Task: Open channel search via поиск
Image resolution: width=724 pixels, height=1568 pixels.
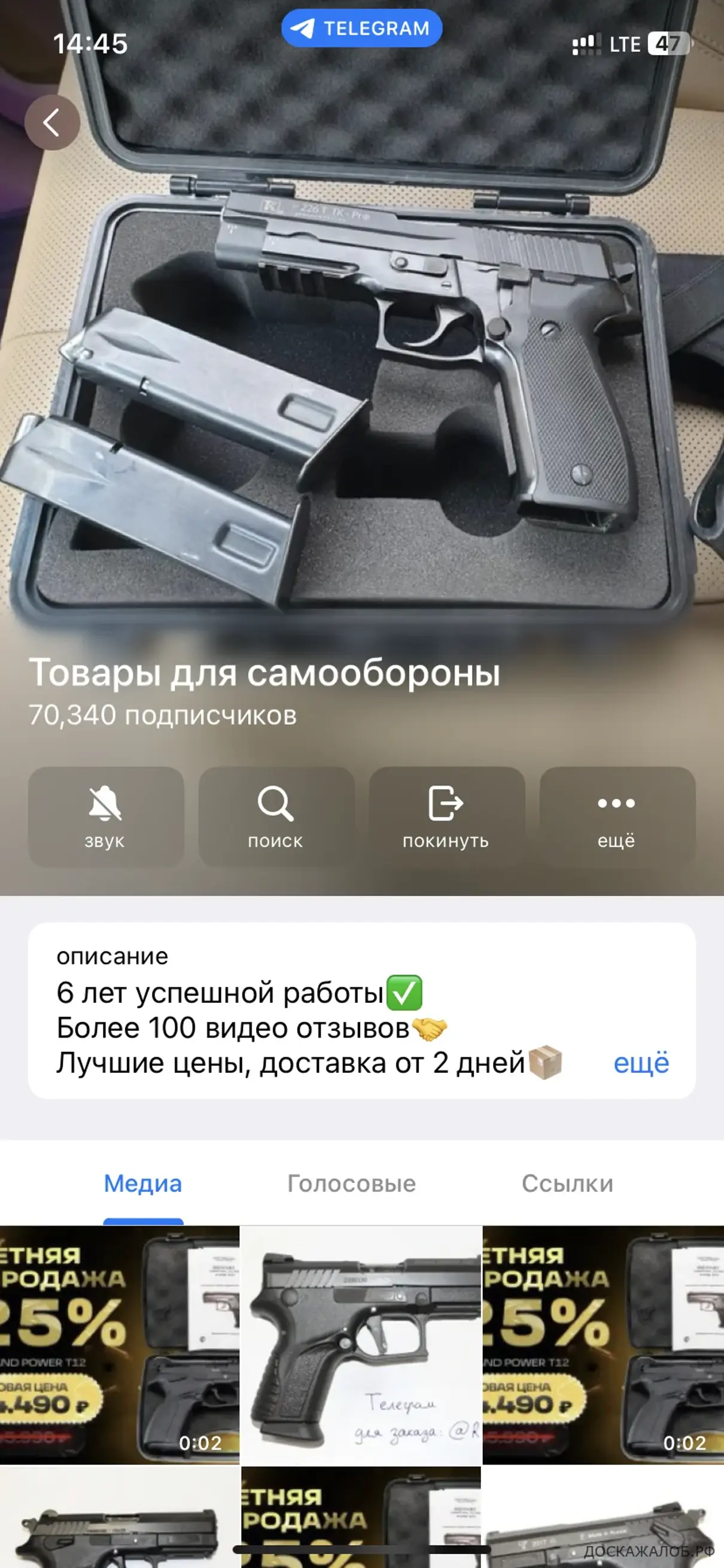Action: [276, 816]
